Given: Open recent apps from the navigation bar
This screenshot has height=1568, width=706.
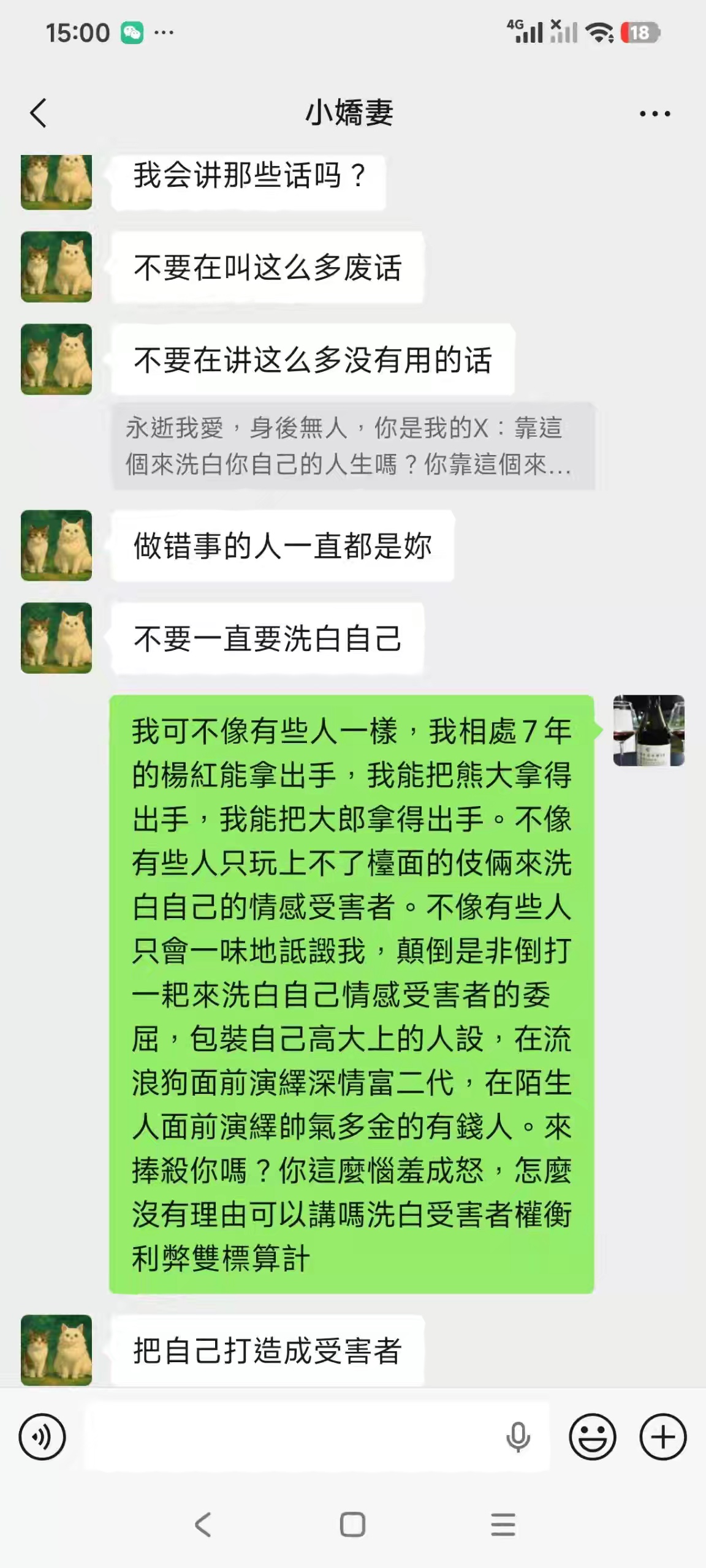Looking at the screenshot, I should click(503, 1525).
